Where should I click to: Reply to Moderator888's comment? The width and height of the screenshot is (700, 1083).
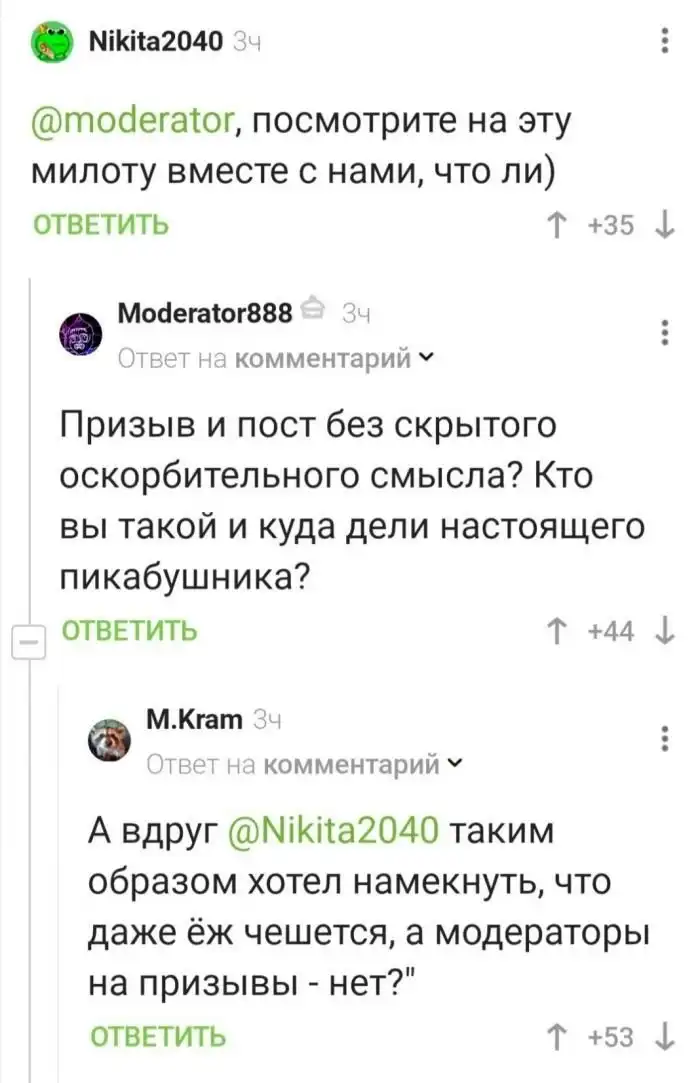coord(129,630)
